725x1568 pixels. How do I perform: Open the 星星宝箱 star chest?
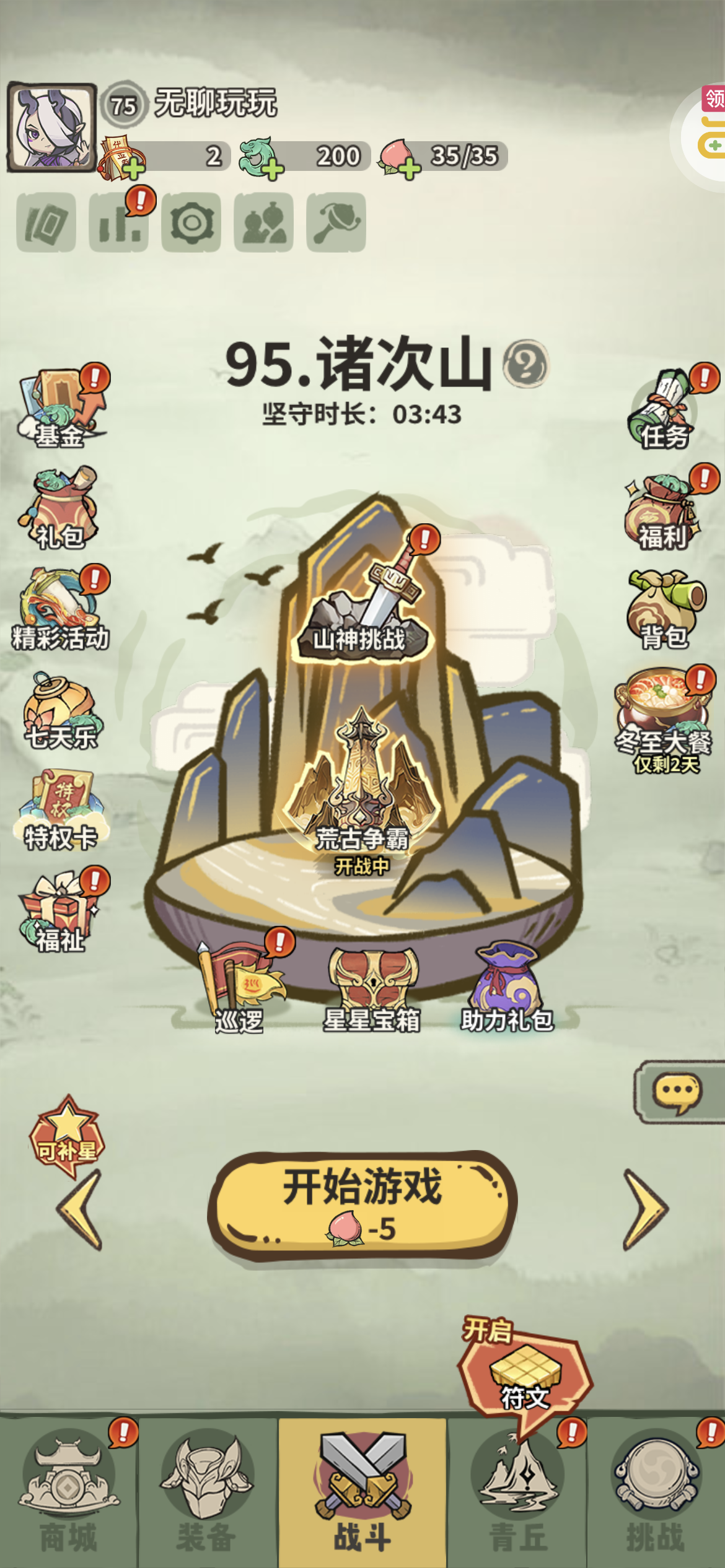372,988
